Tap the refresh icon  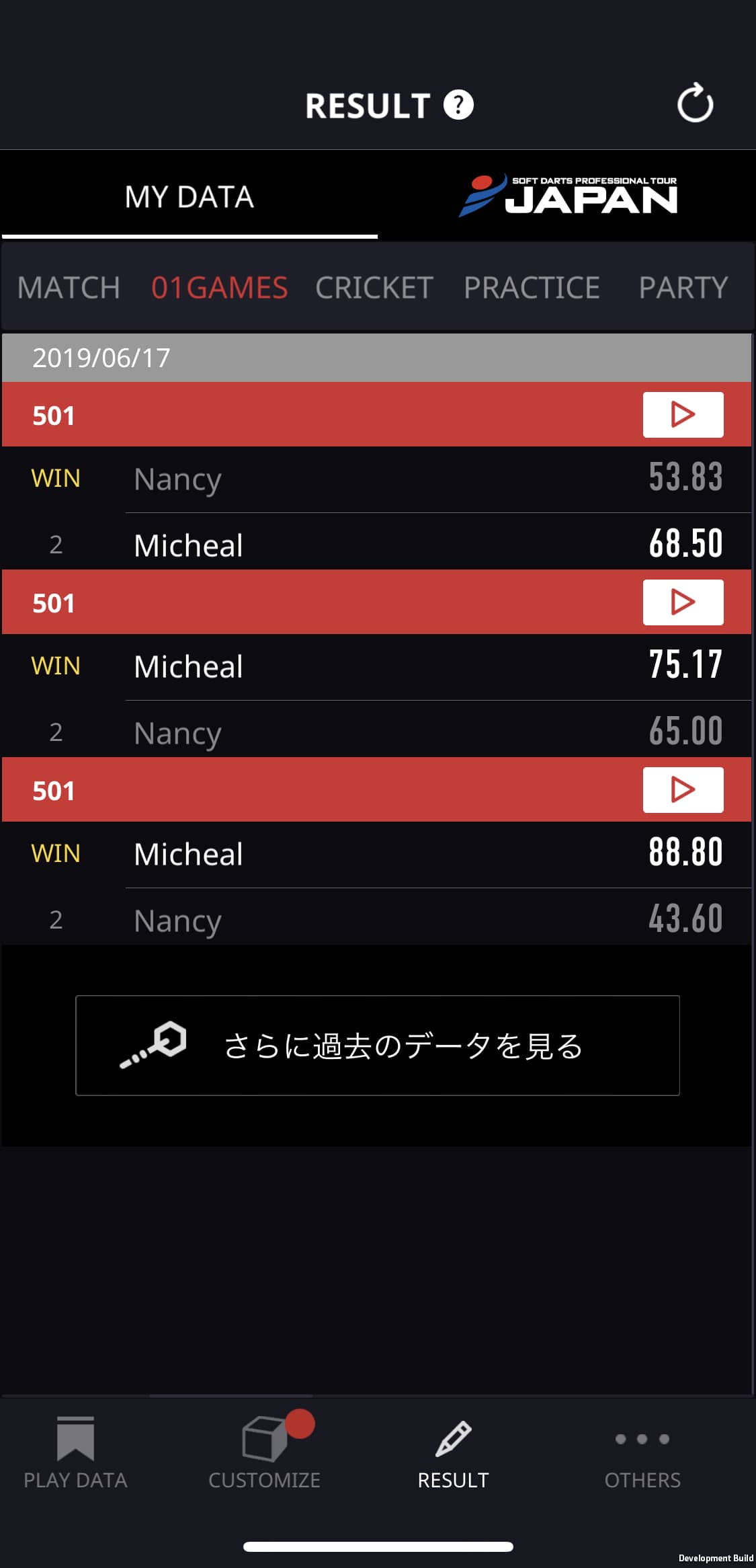pyautogui.click(x=695, y=104)
